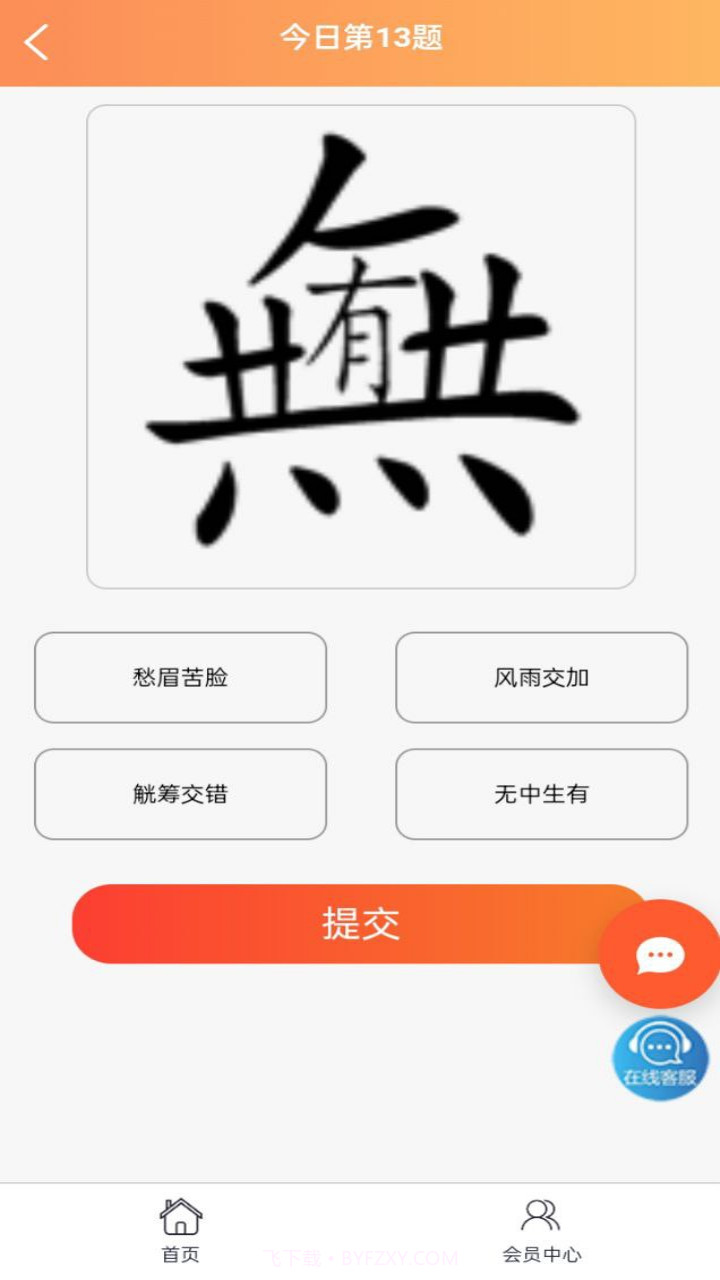Select answer 风雨交加
Screen dimensions: 720x1280
tap(540, 678)
